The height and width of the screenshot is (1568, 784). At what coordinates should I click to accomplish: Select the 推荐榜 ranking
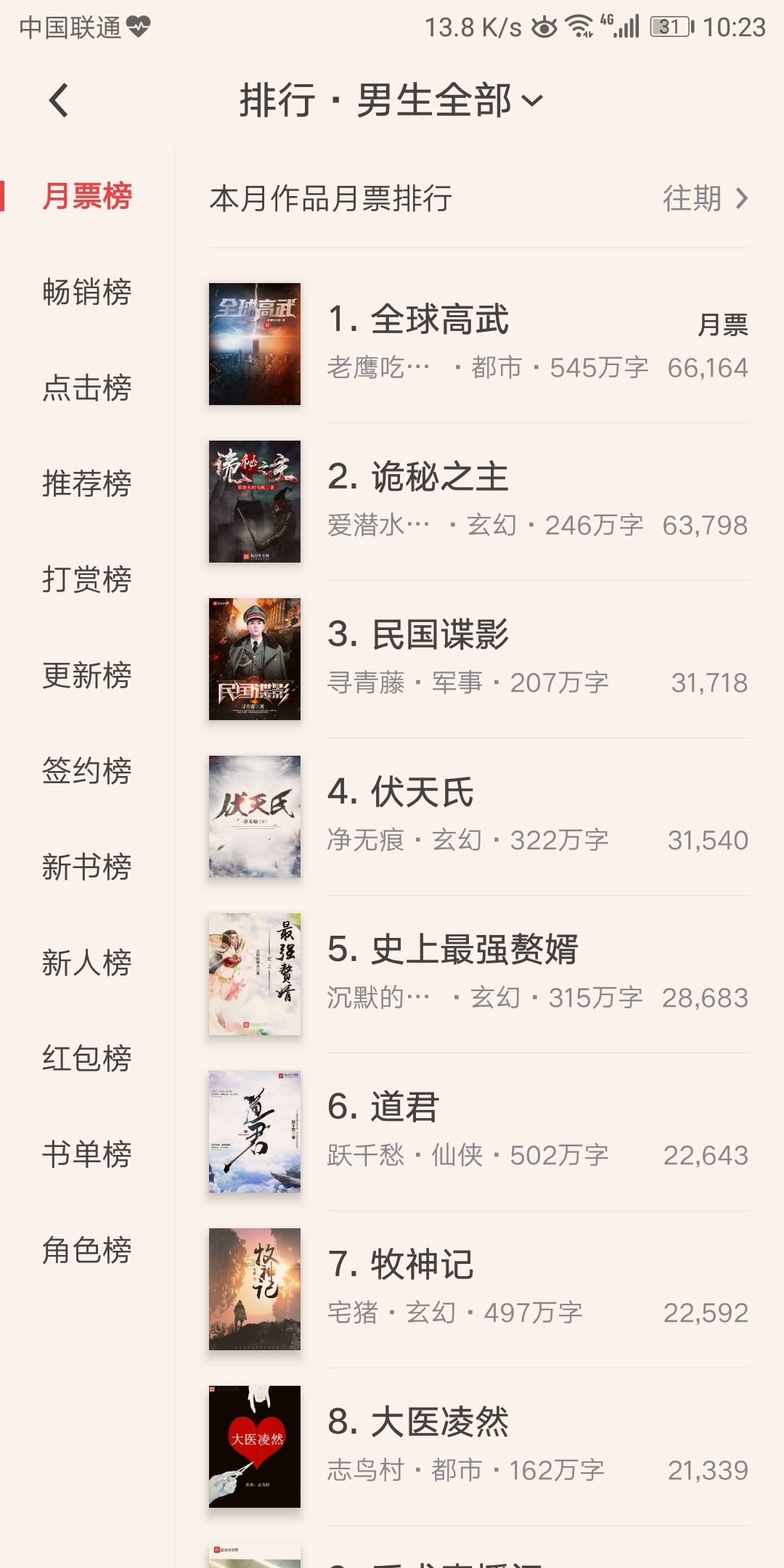point(87,483)
